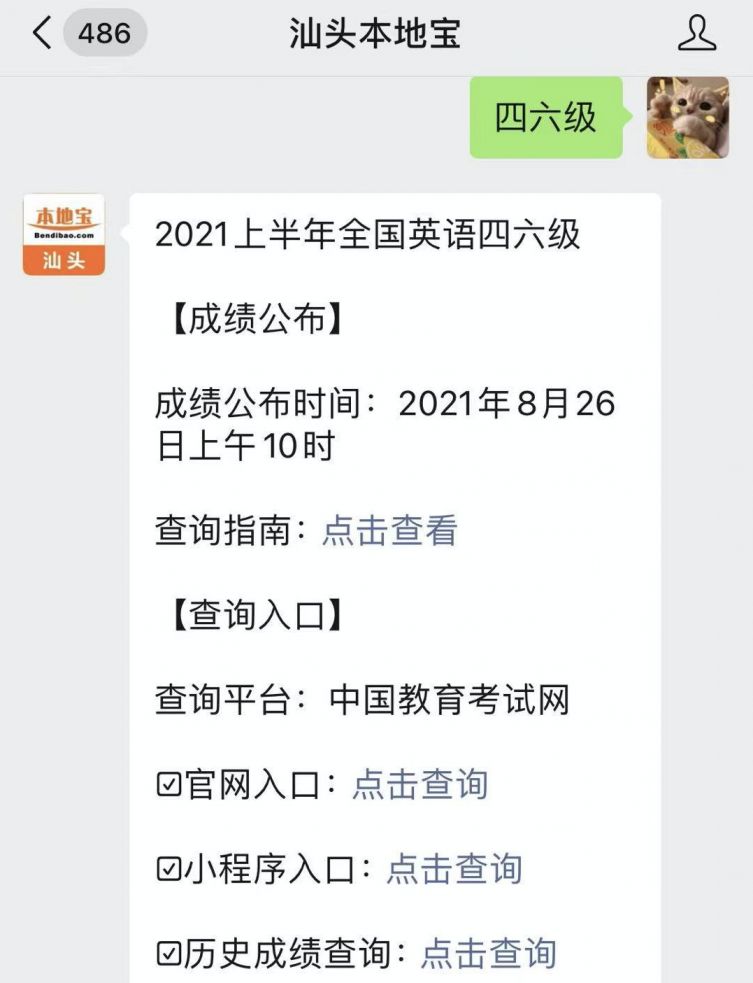Open the 查询指南 点击查看 link

tap(389, 530)
